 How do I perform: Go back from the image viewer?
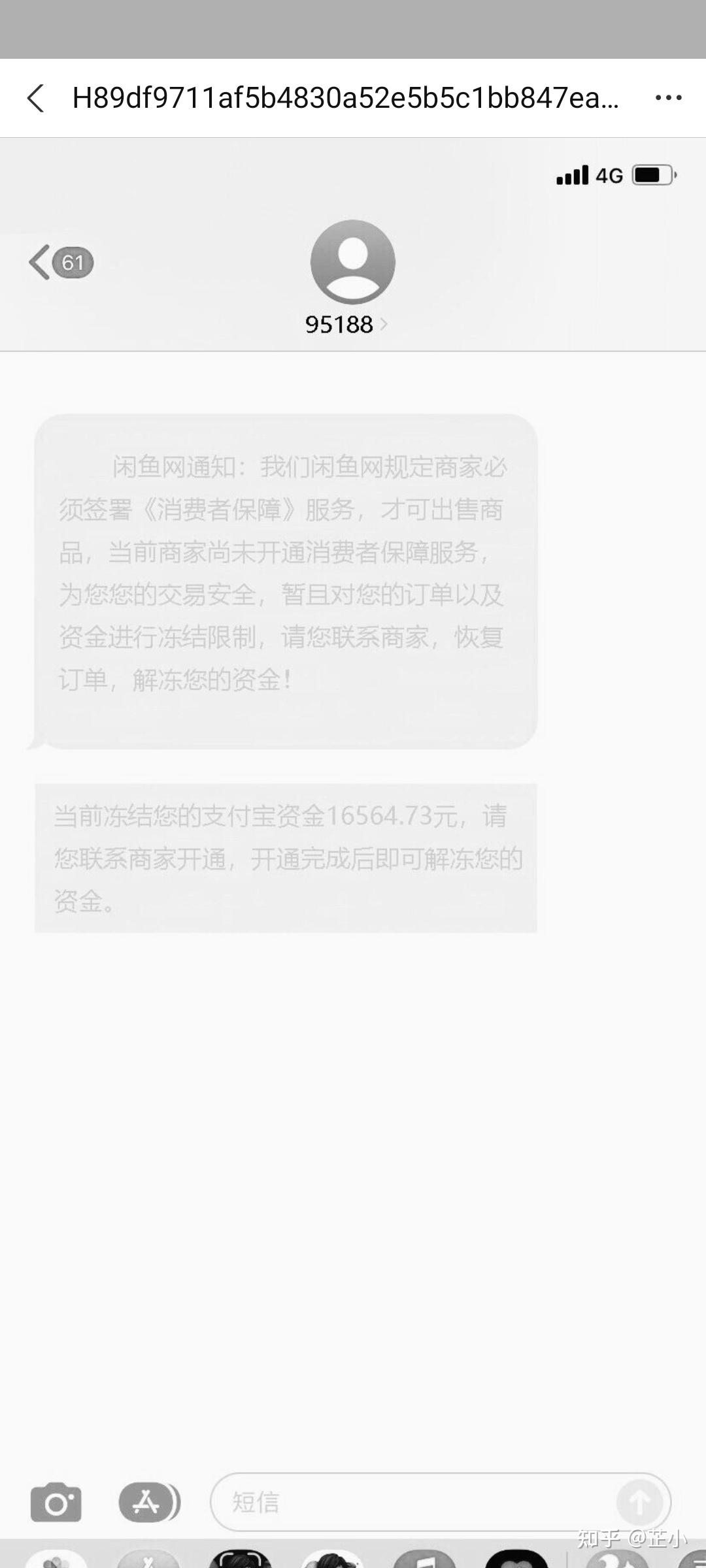pos(36,98)
